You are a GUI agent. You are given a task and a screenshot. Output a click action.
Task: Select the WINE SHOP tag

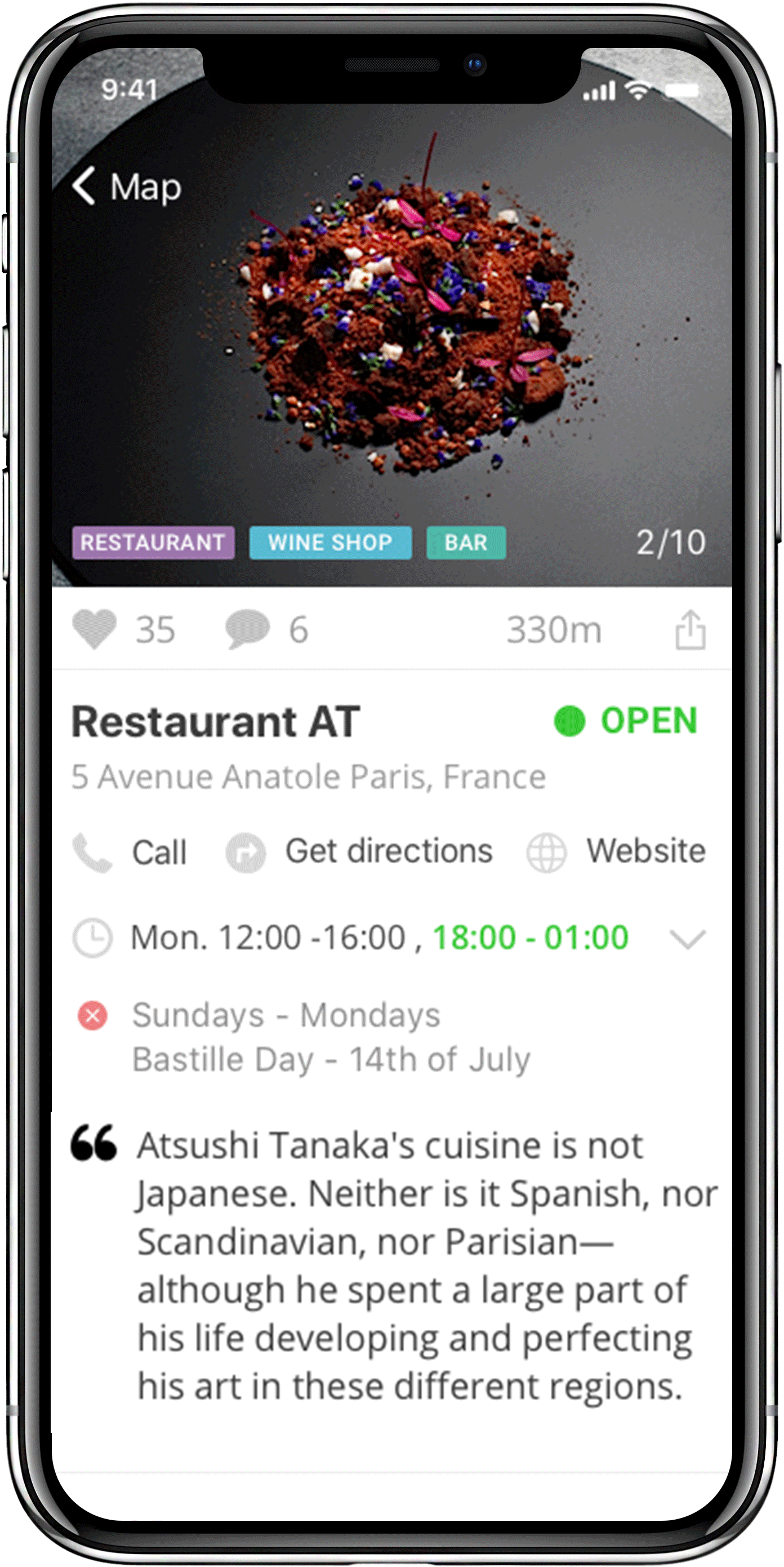pos(330,543)
